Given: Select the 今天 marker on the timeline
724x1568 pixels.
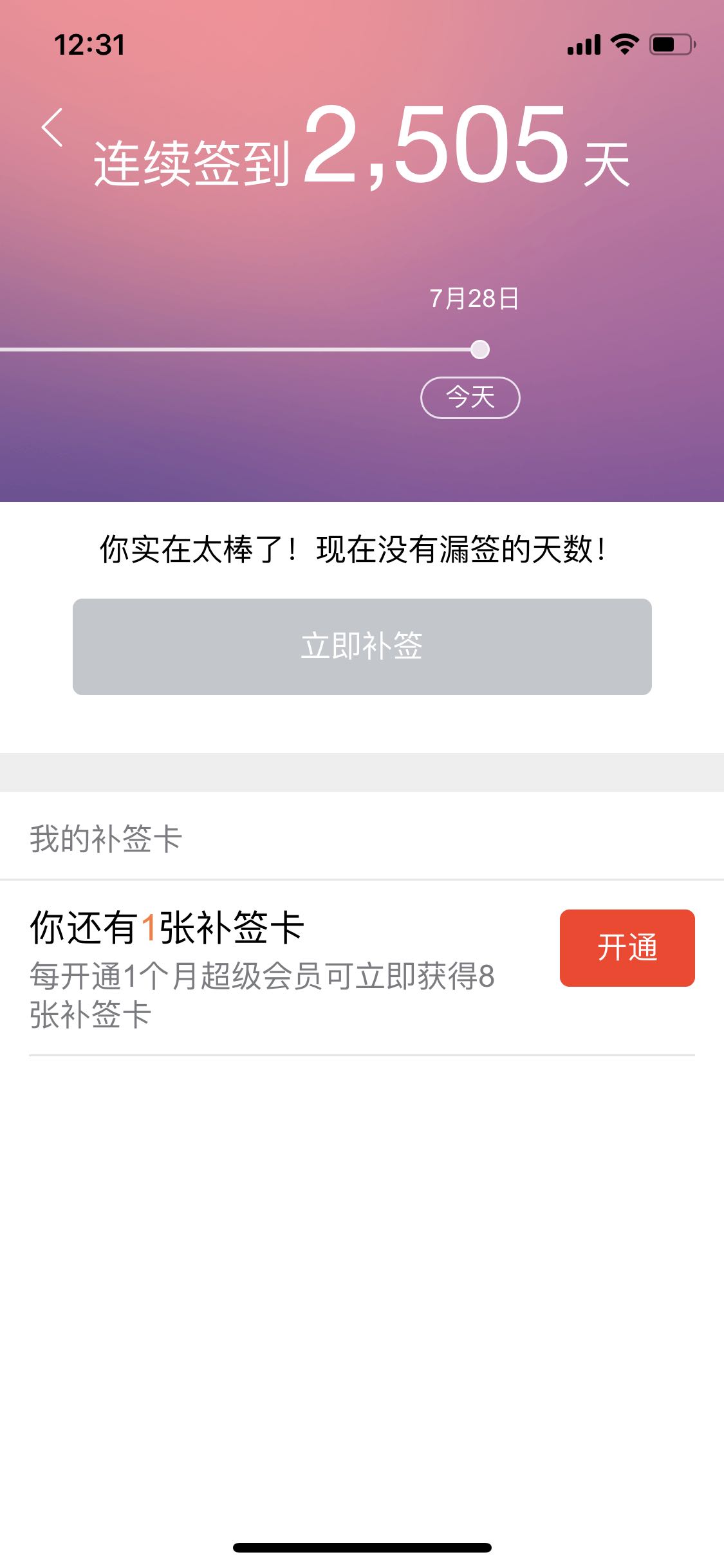Looking at the screenshot, I should pyautogui.click(x=470, y=397).
